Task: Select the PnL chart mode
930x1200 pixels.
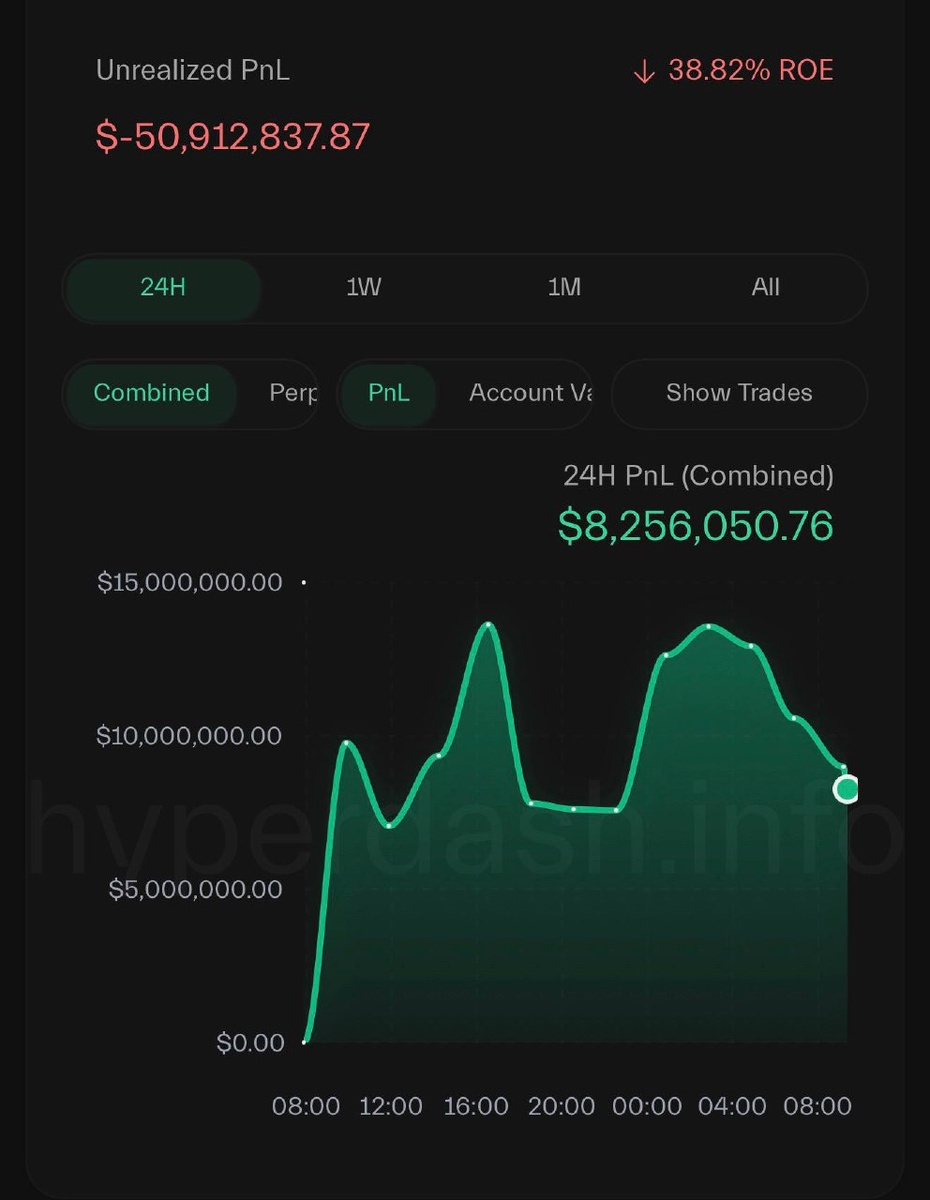Action: point(389,393)
